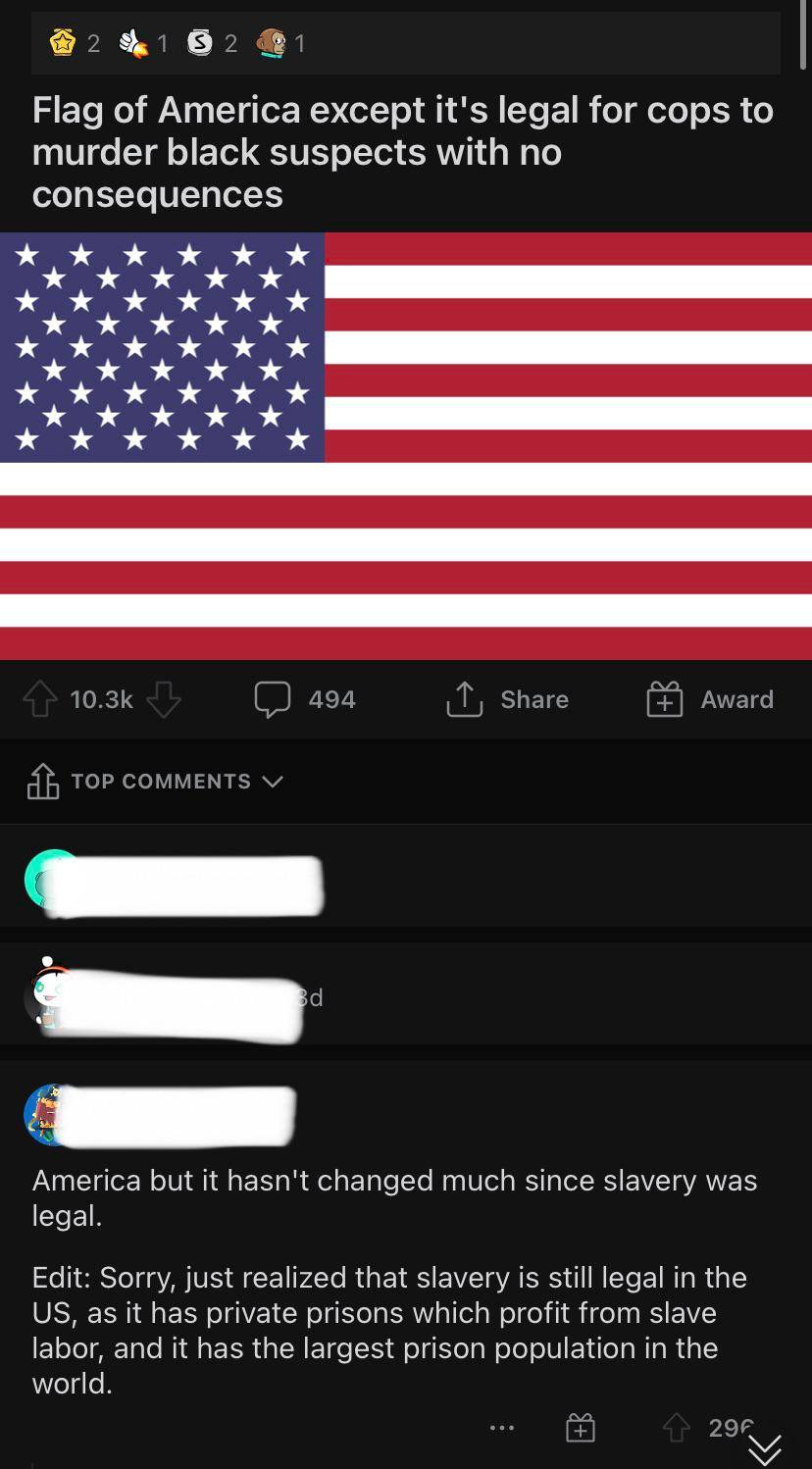Screen dimensions: 812x1469
Task: Open the 494 comments
Action: click(x=305, y=699)
